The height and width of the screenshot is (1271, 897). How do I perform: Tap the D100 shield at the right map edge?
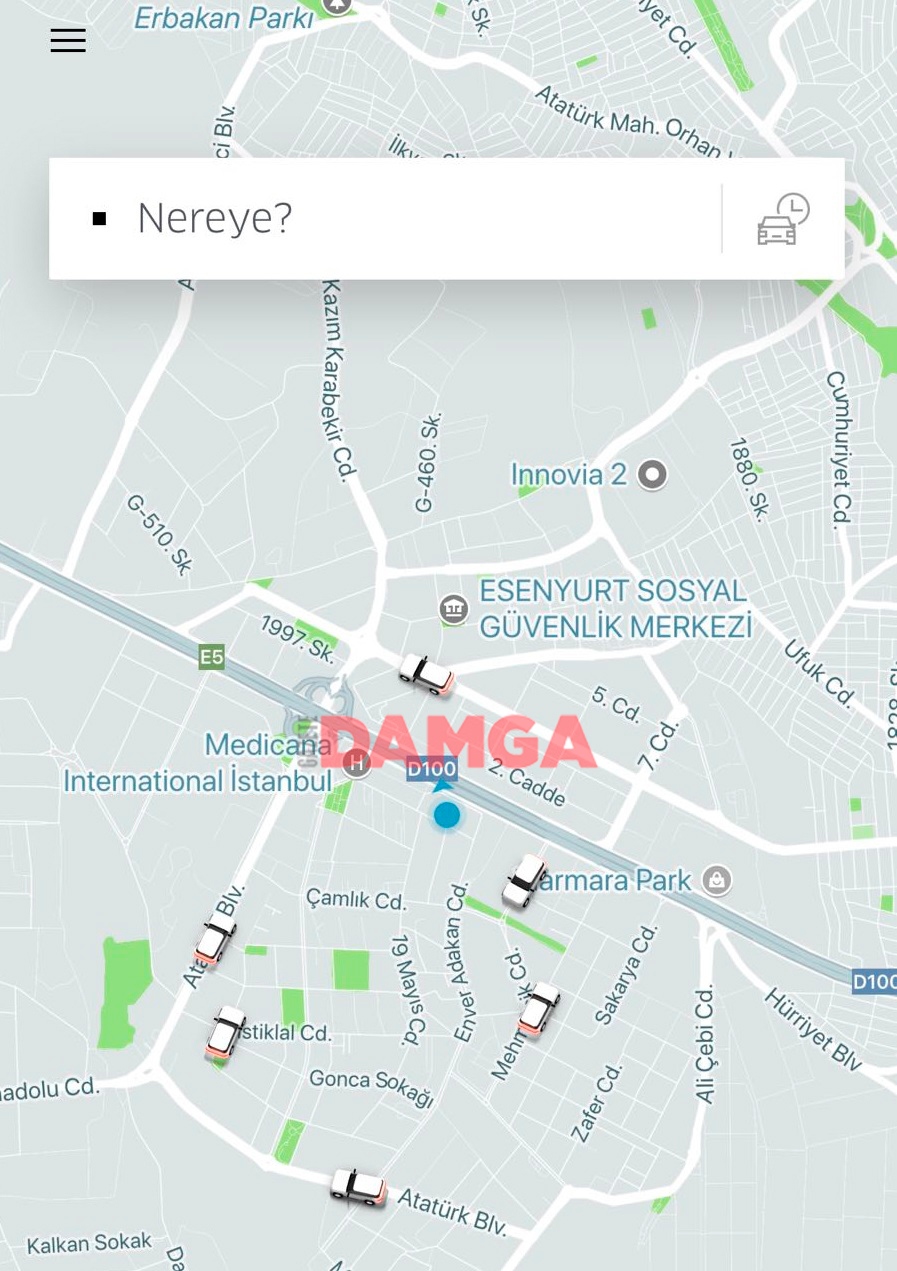874,981
